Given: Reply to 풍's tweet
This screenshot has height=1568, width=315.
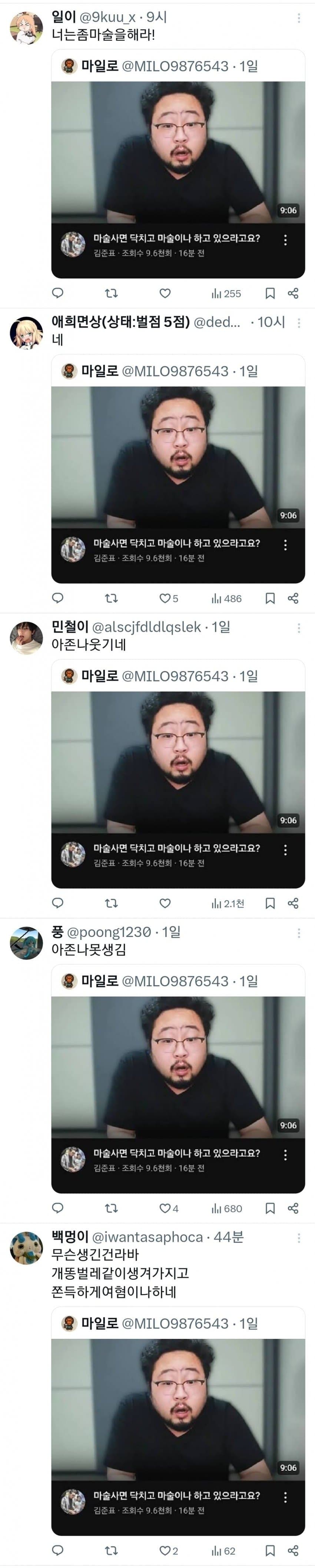Looking at the screenshot, I should click(58, 1208).
